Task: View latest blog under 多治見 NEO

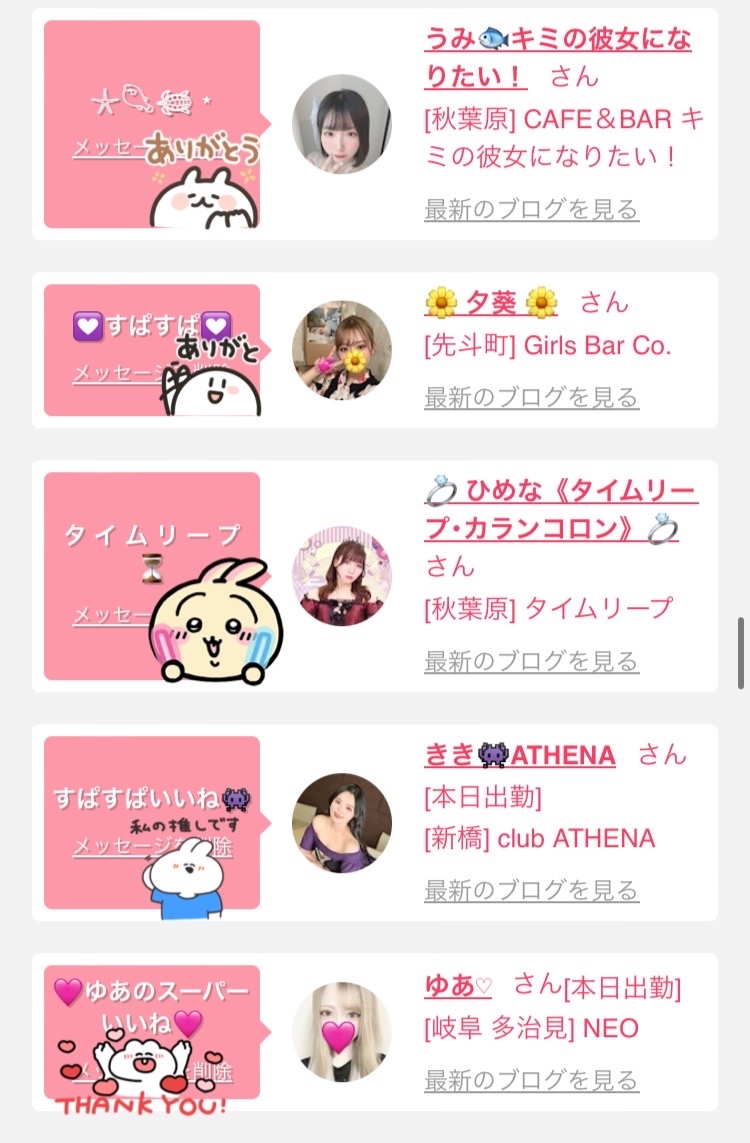Action: [x=531, y=1080]
